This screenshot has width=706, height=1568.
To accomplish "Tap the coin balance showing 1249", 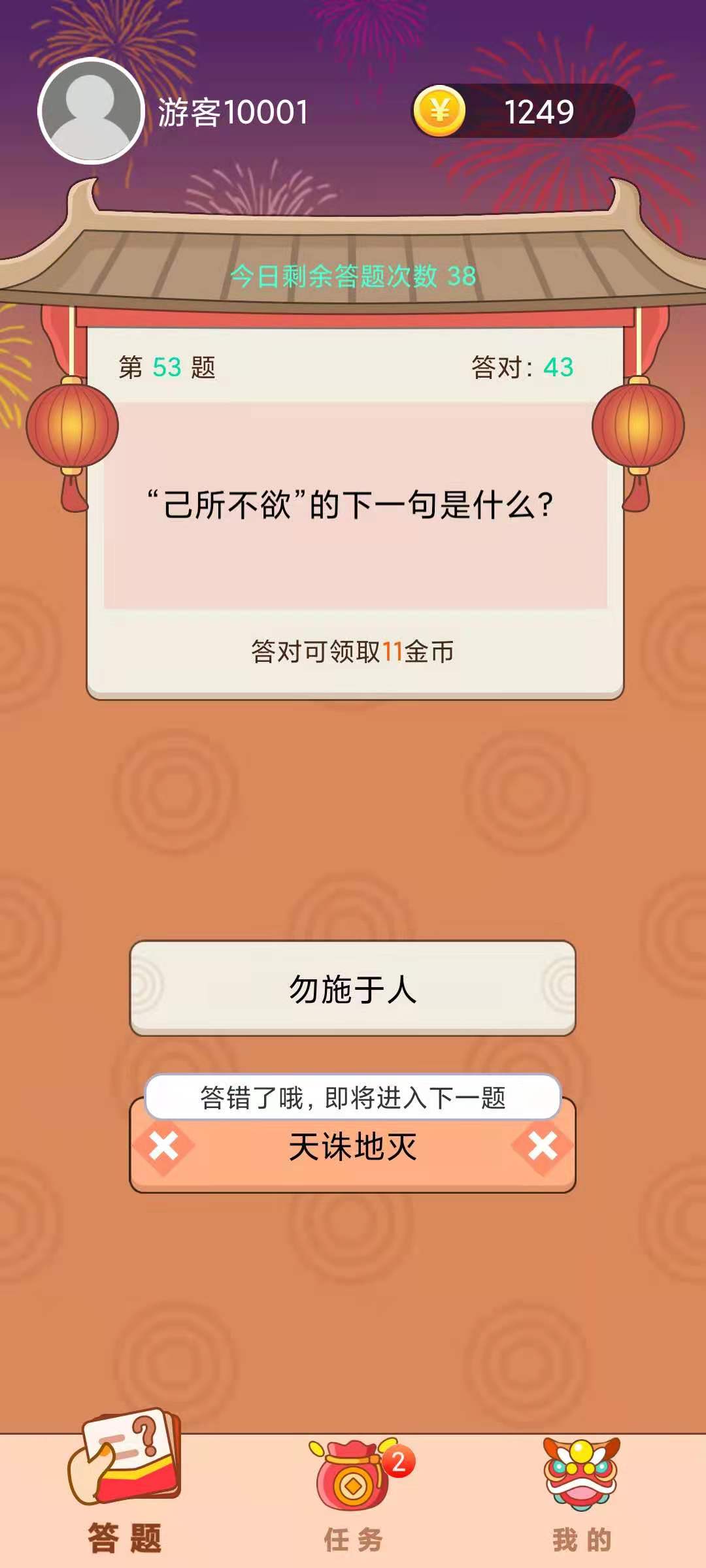I will coord(540,112).
